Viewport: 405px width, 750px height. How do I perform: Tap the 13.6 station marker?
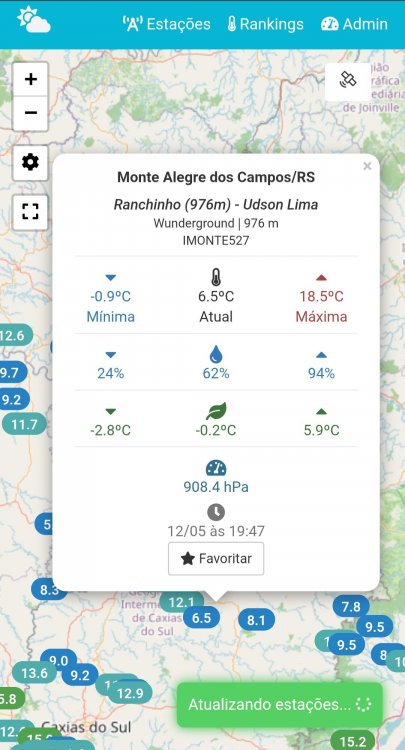point(34,673)
